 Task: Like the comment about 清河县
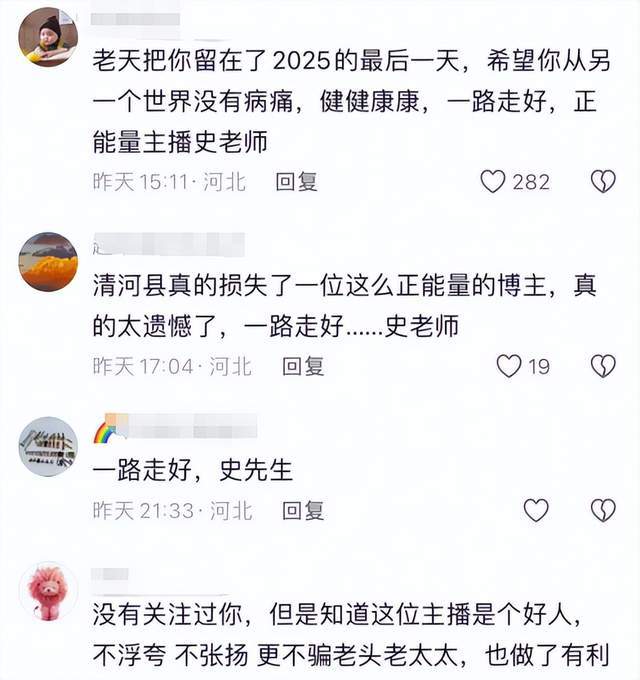point(509,366)
